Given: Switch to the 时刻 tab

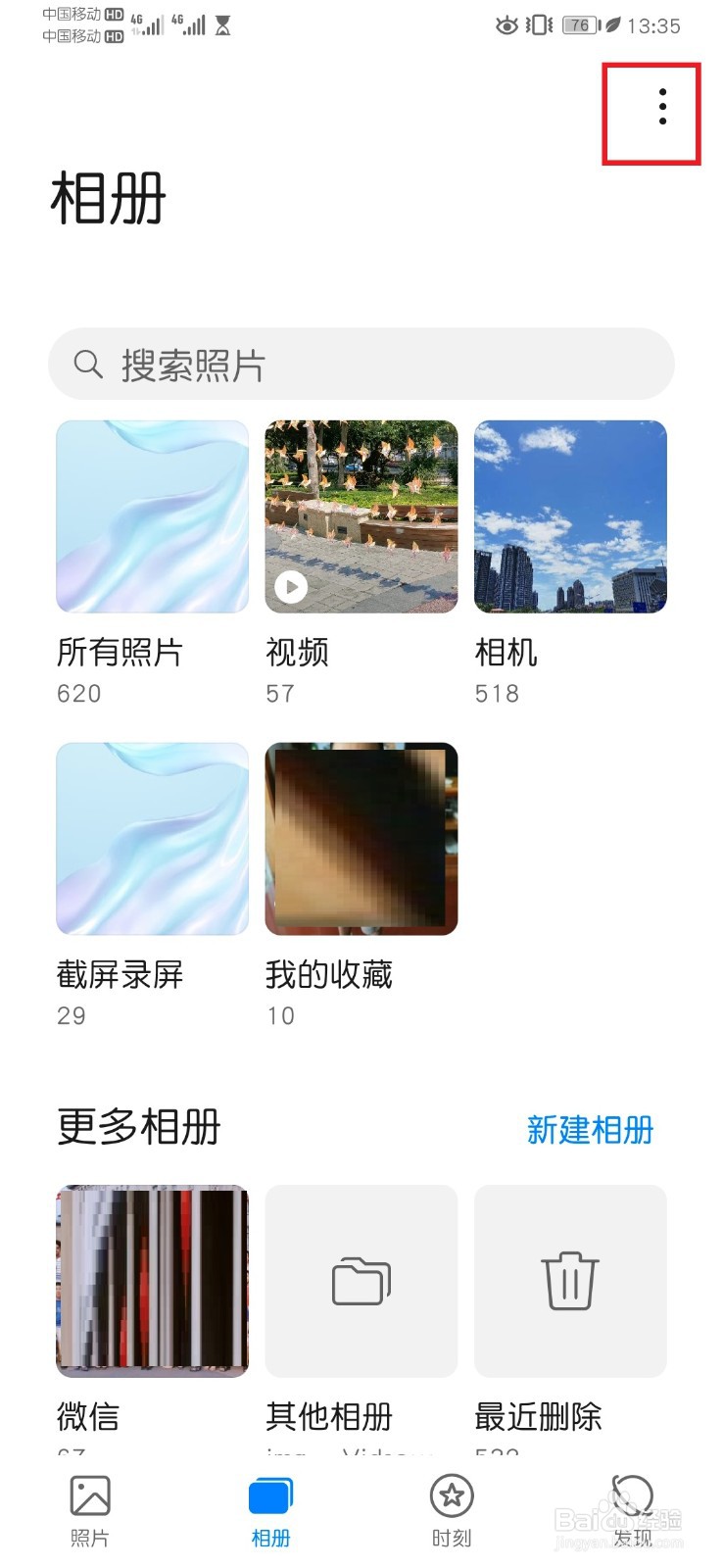Looking at the screenshot, I should pos(452,1509).
